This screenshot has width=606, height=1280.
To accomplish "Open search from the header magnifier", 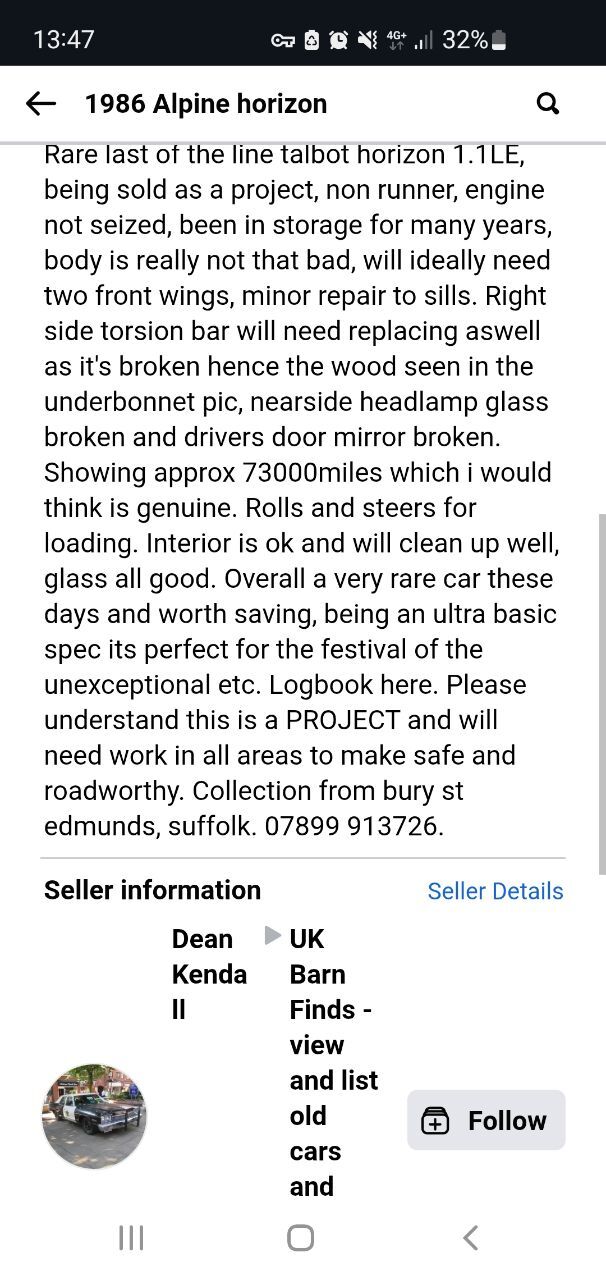I will (x=548, y=103).
